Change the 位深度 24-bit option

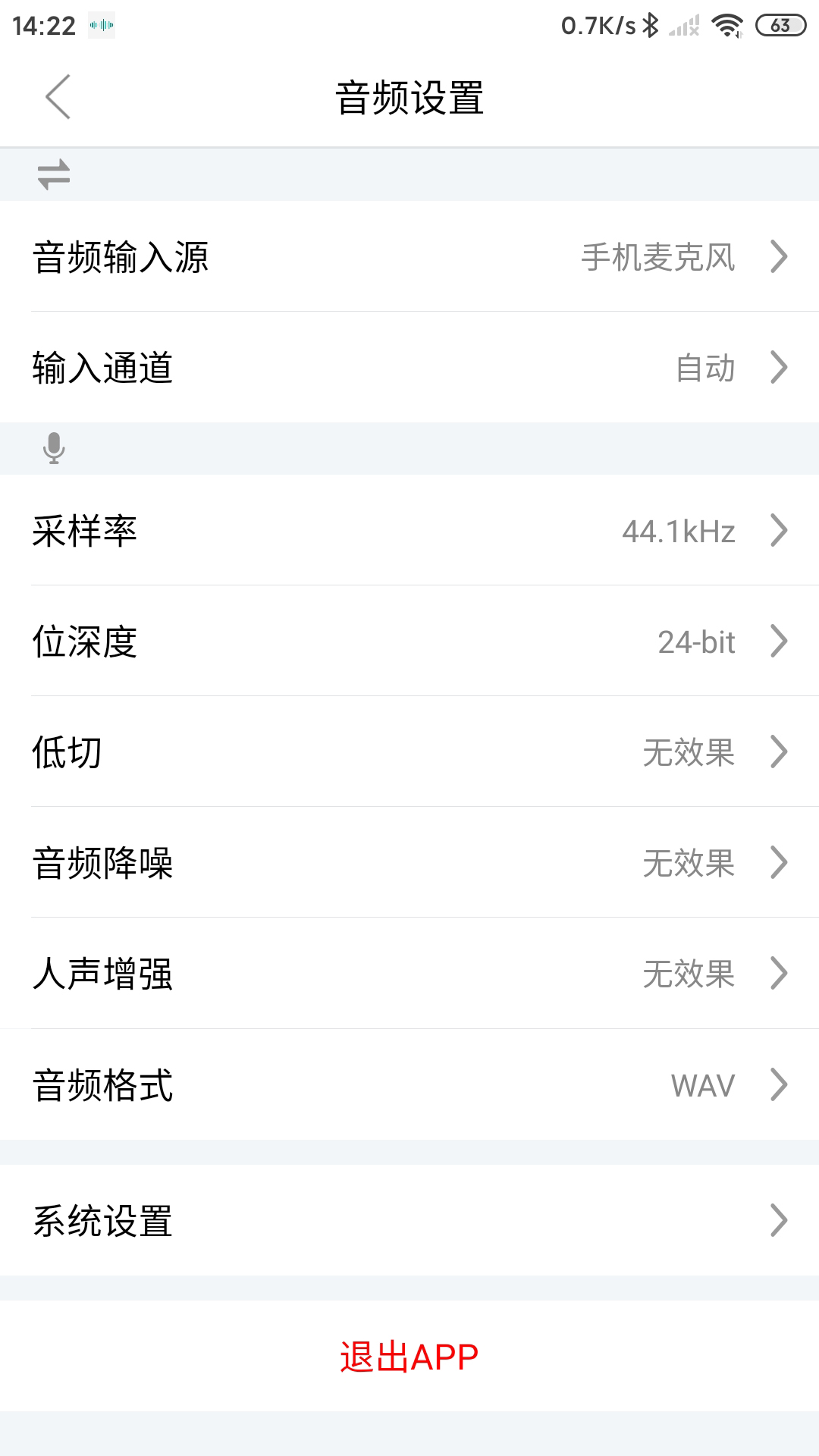(409, 642)
